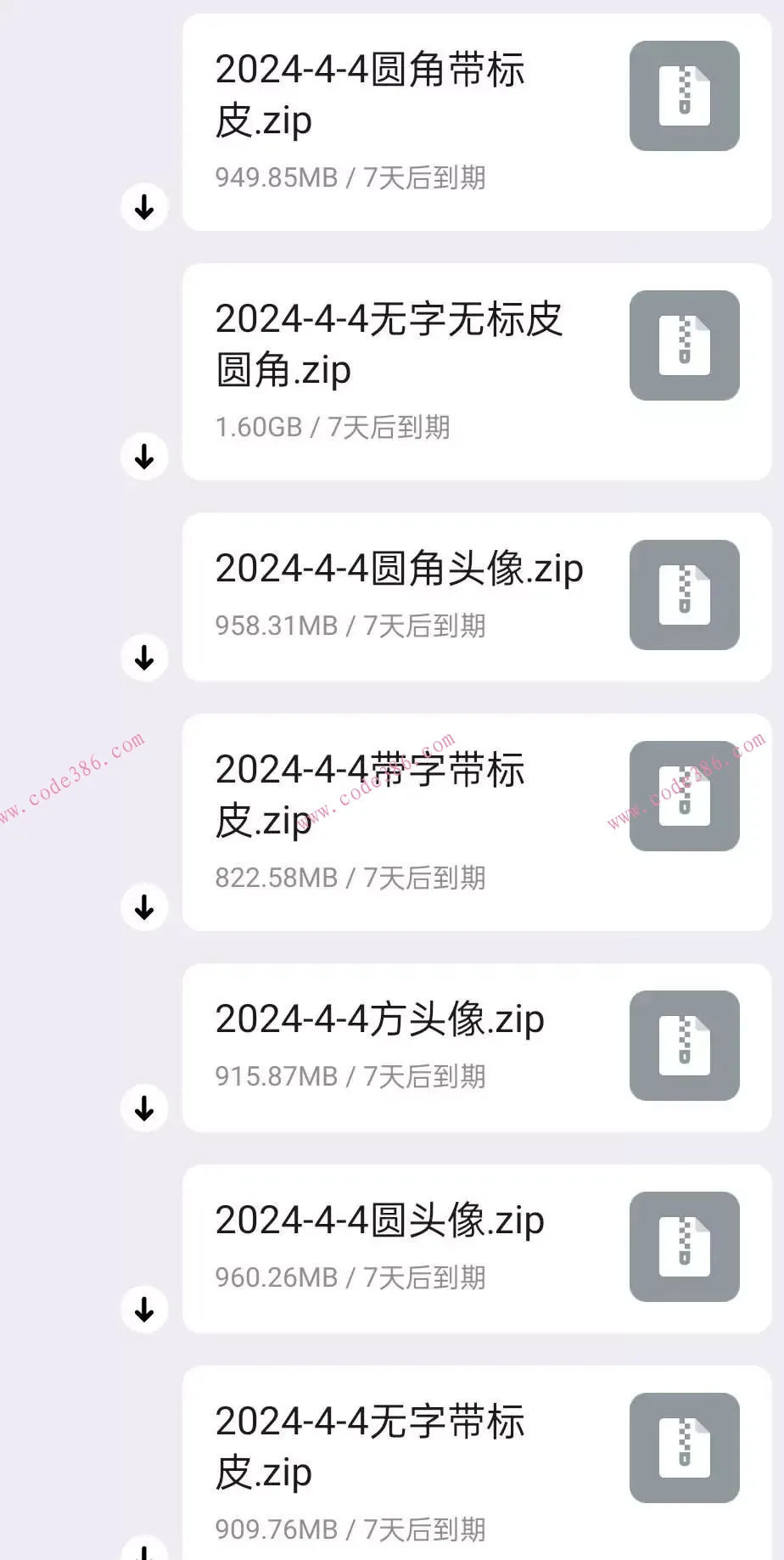Viewport: 784px width, 1560px height.
Task: Click the download arrow beside 2024-4-4圆头像.zip
Action: pos(144,1310)
